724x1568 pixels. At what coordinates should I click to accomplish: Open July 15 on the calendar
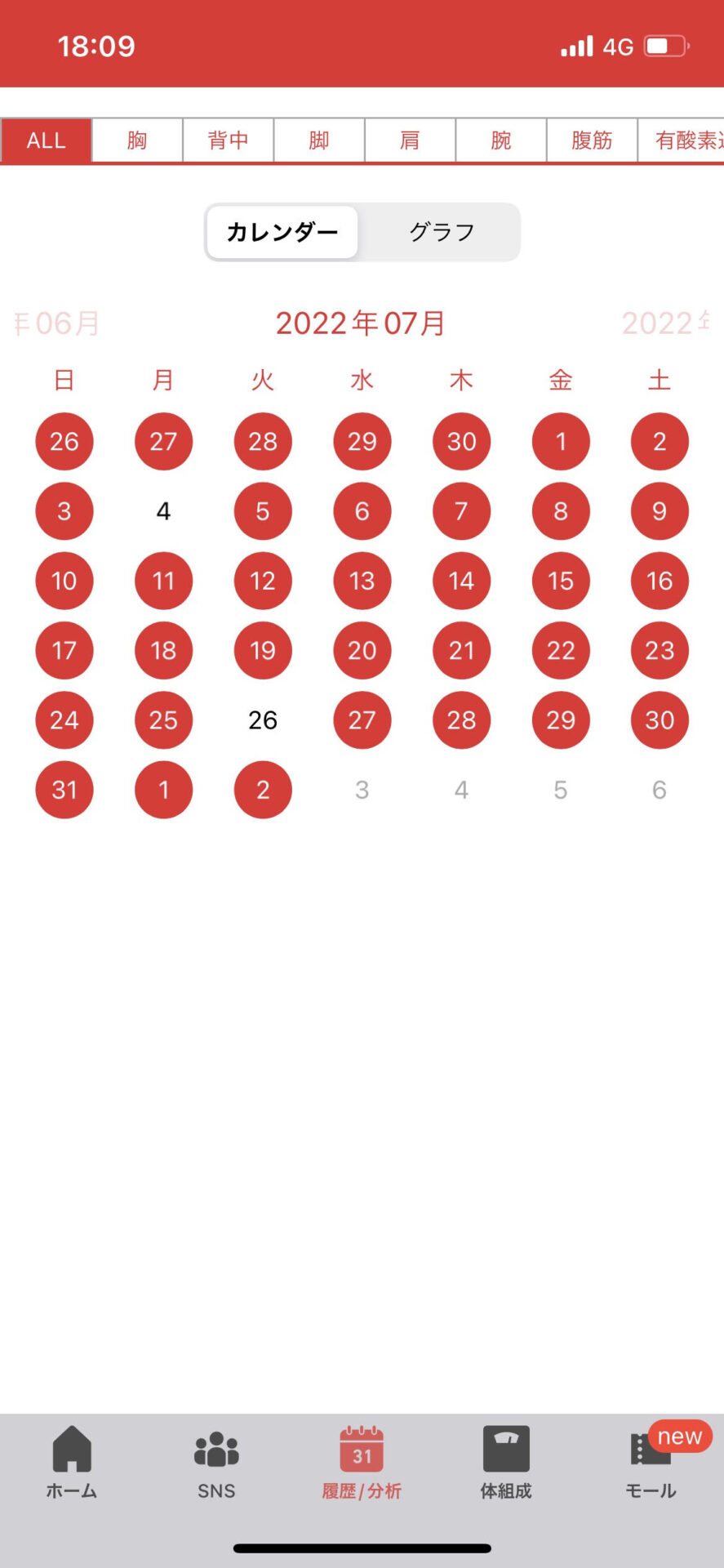click(560, 581)
